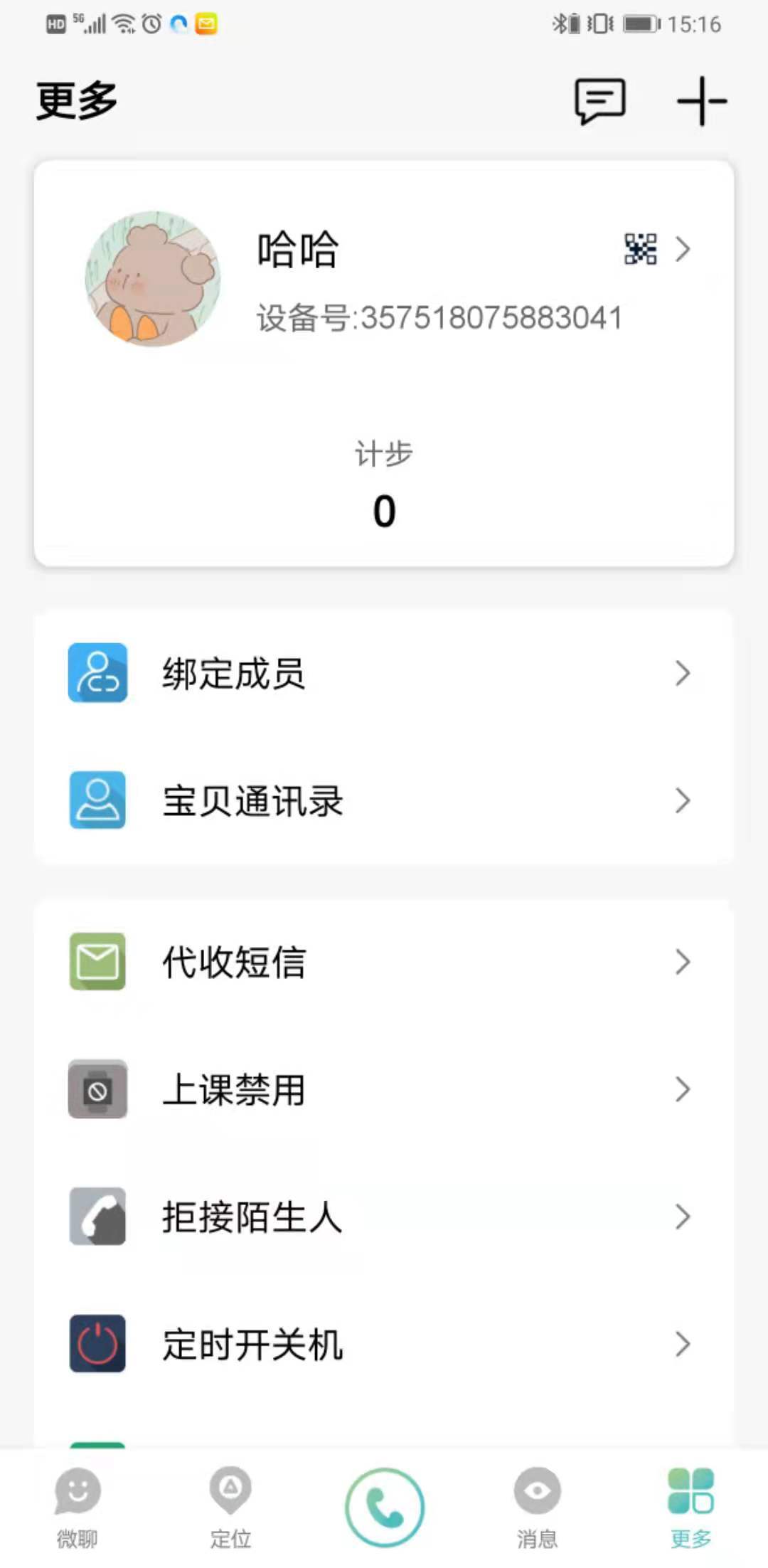Open 绑定成员 settings

(x=384, y=673)
